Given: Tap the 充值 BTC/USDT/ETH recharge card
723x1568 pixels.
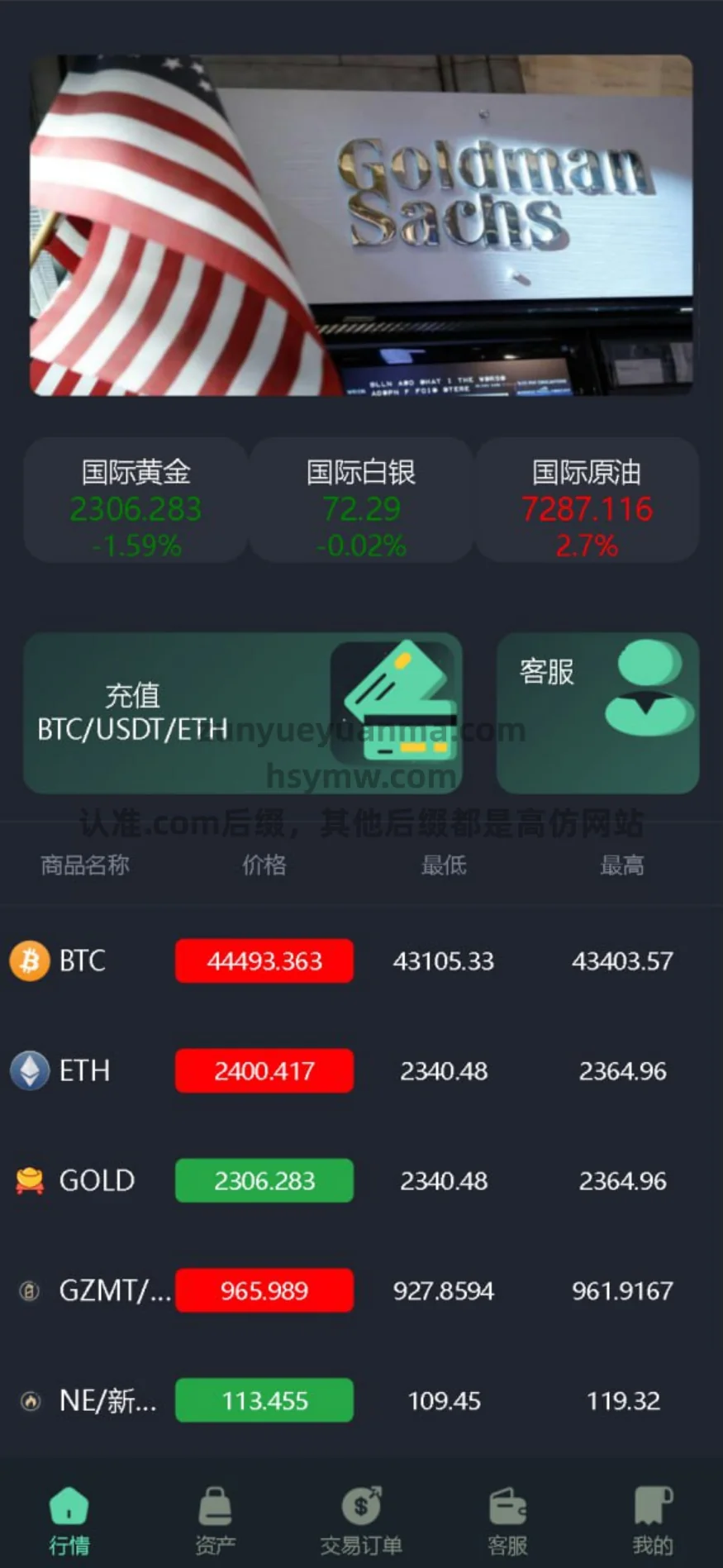Looking at the screenshot, I should click(x=242, y=713).
